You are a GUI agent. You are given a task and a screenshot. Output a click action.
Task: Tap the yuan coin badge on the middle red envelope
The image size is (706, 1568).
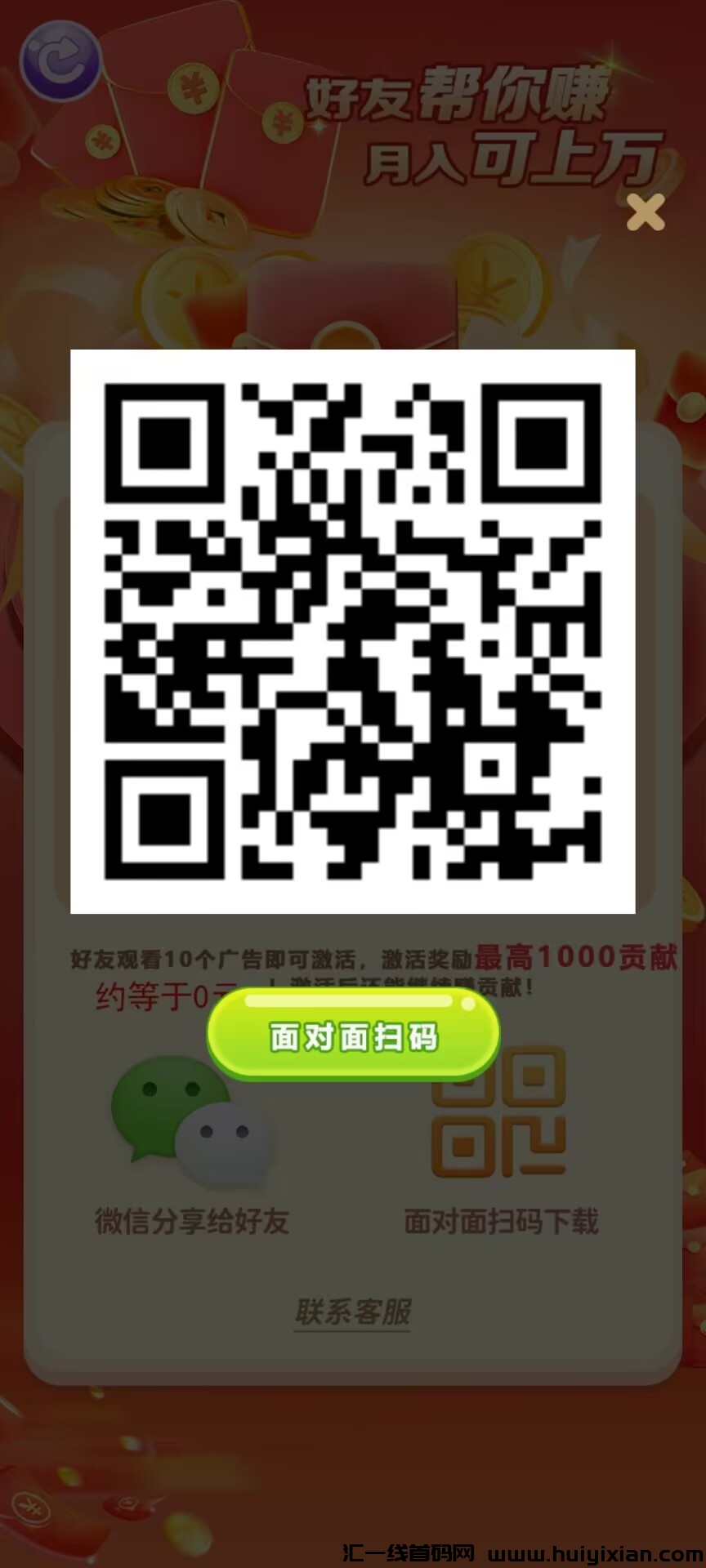coord(194,87)
